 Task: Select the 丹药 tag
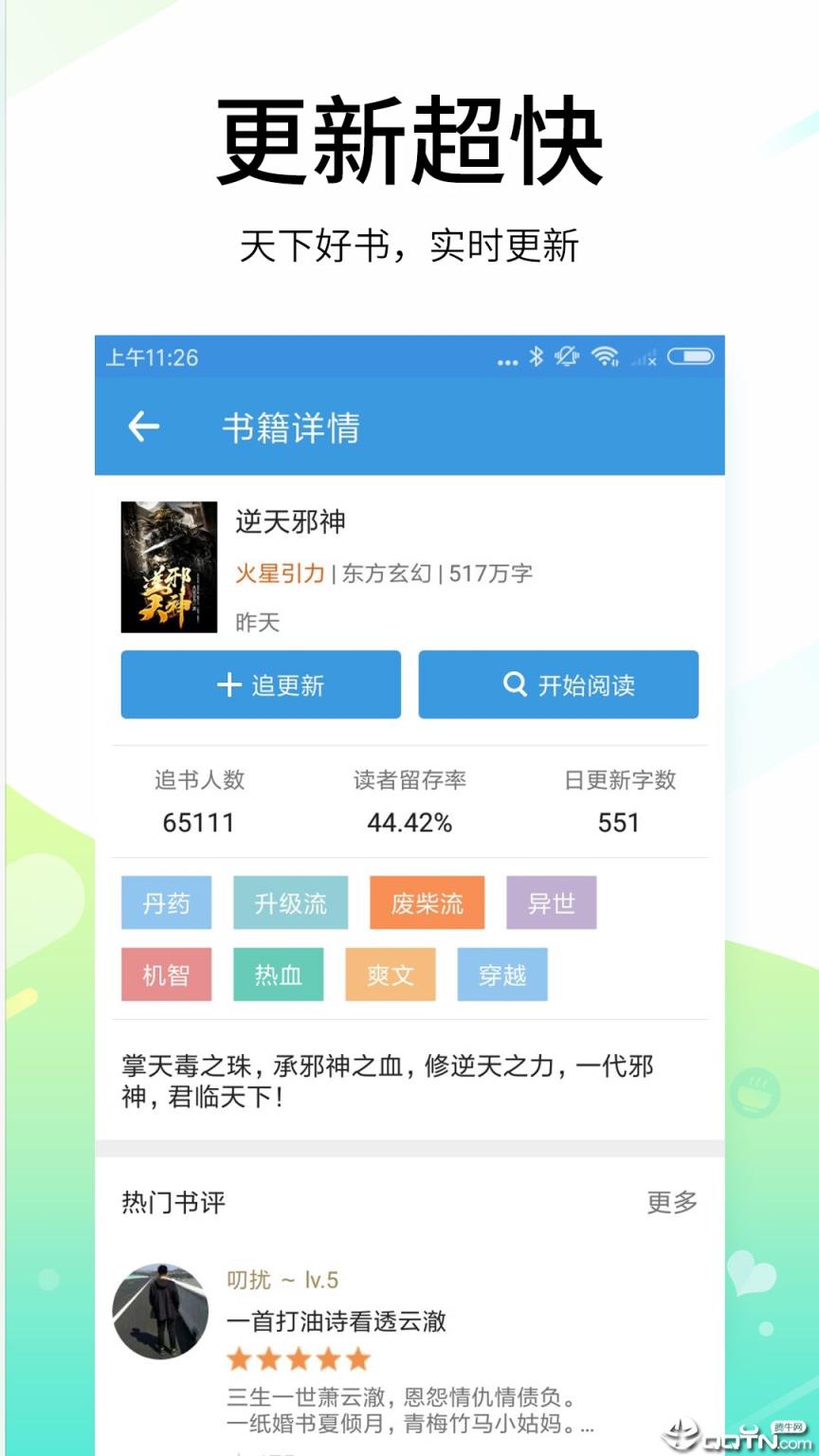point(166,902)
